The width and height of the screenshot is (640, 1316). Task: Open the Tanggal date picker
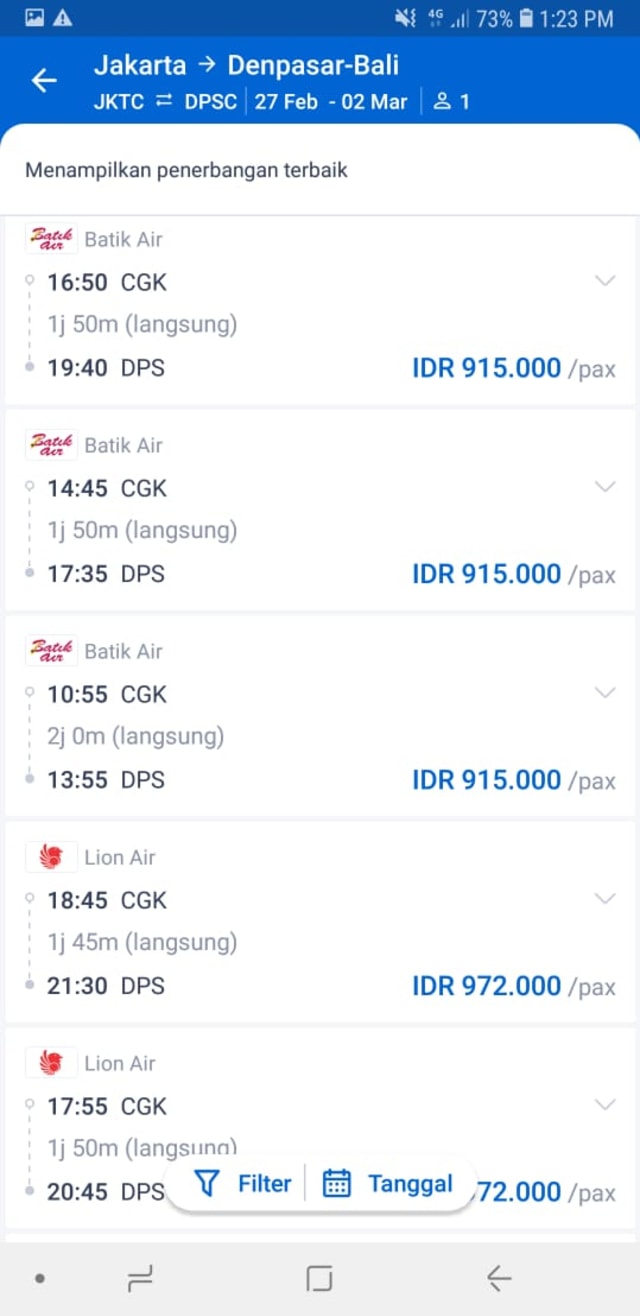388,1184
